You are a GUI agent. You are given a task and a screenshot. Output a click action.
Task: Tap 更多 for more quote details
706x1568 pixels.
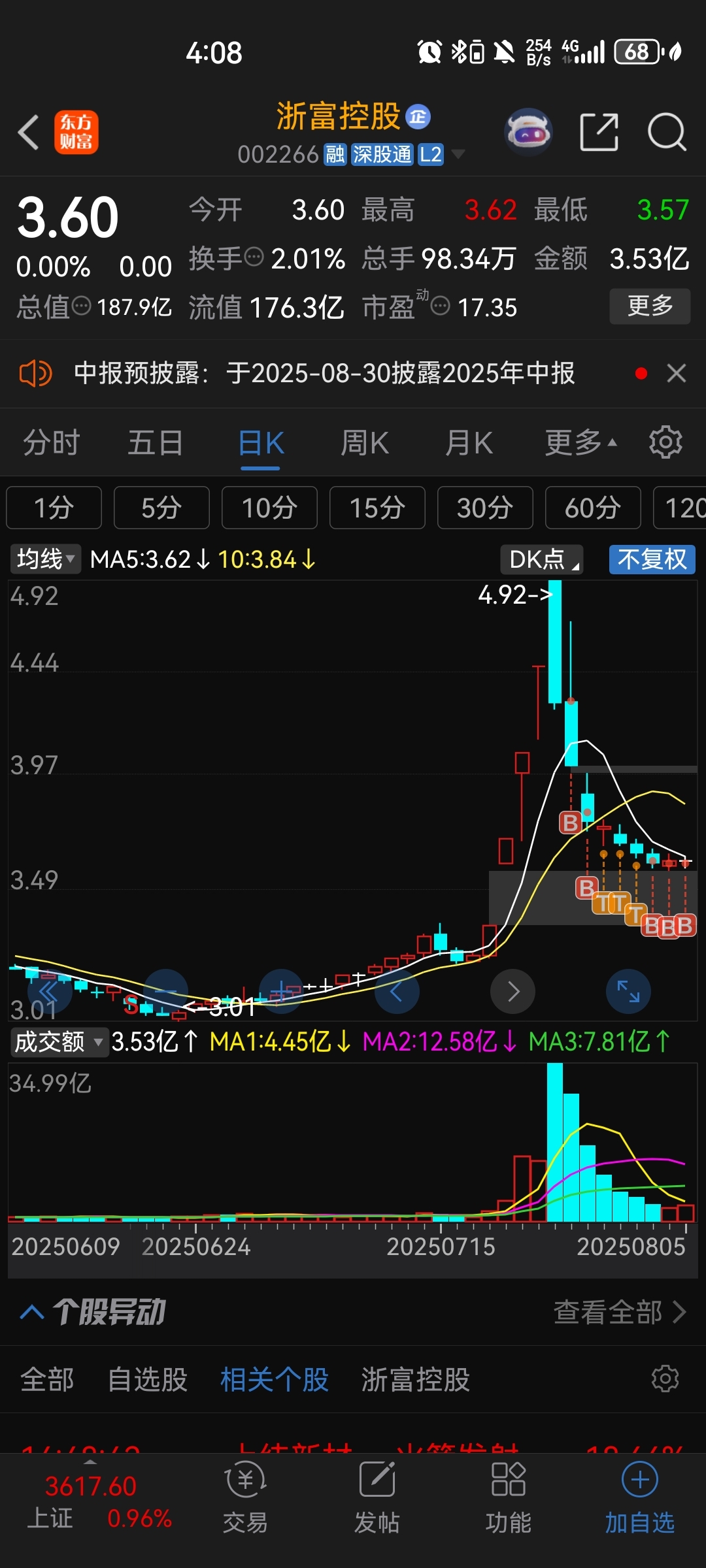(x=650, y=306)
